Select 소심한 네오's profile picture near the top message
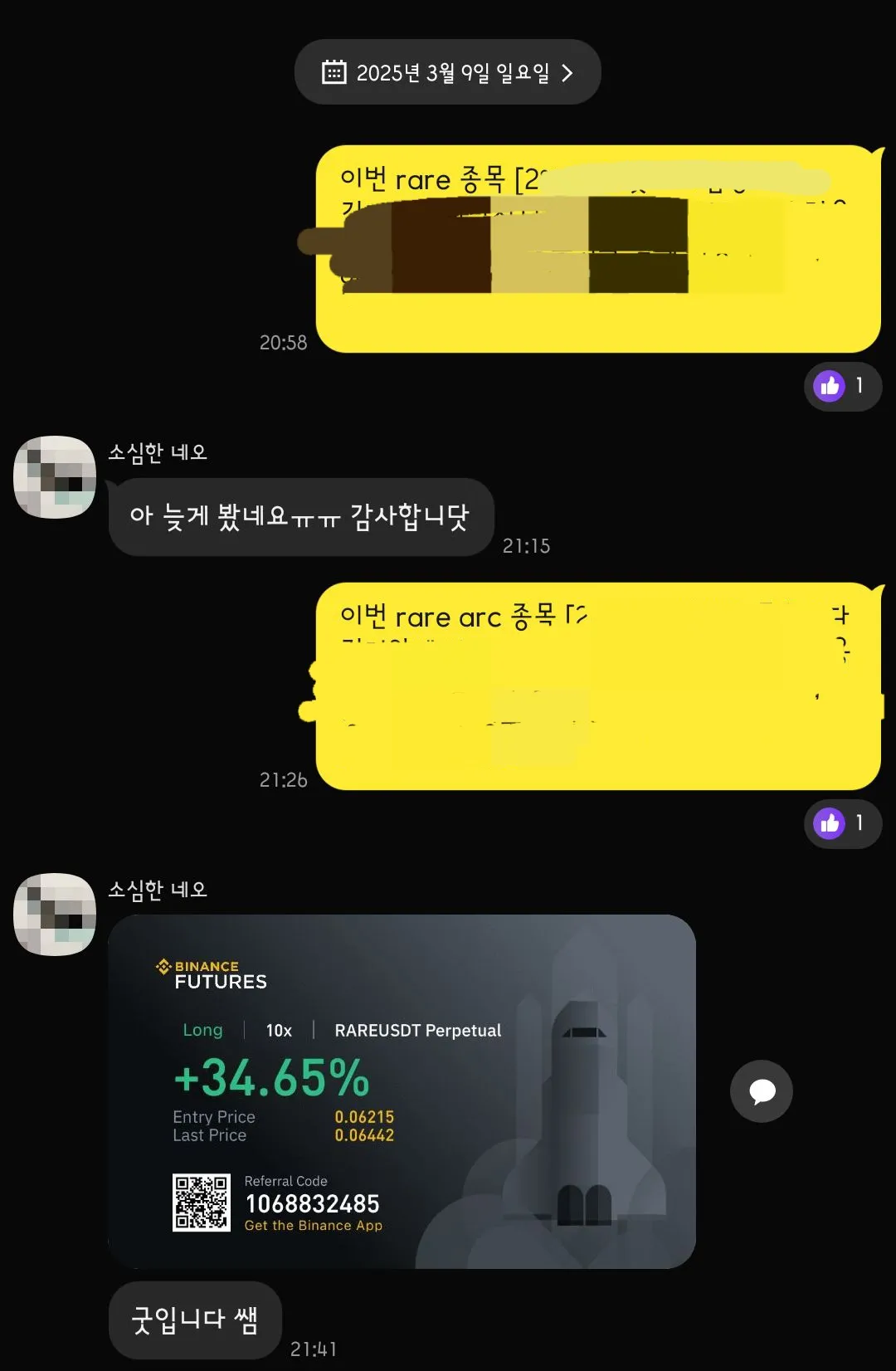Viewport: 896px width, 1371px height. pos(54,479)
